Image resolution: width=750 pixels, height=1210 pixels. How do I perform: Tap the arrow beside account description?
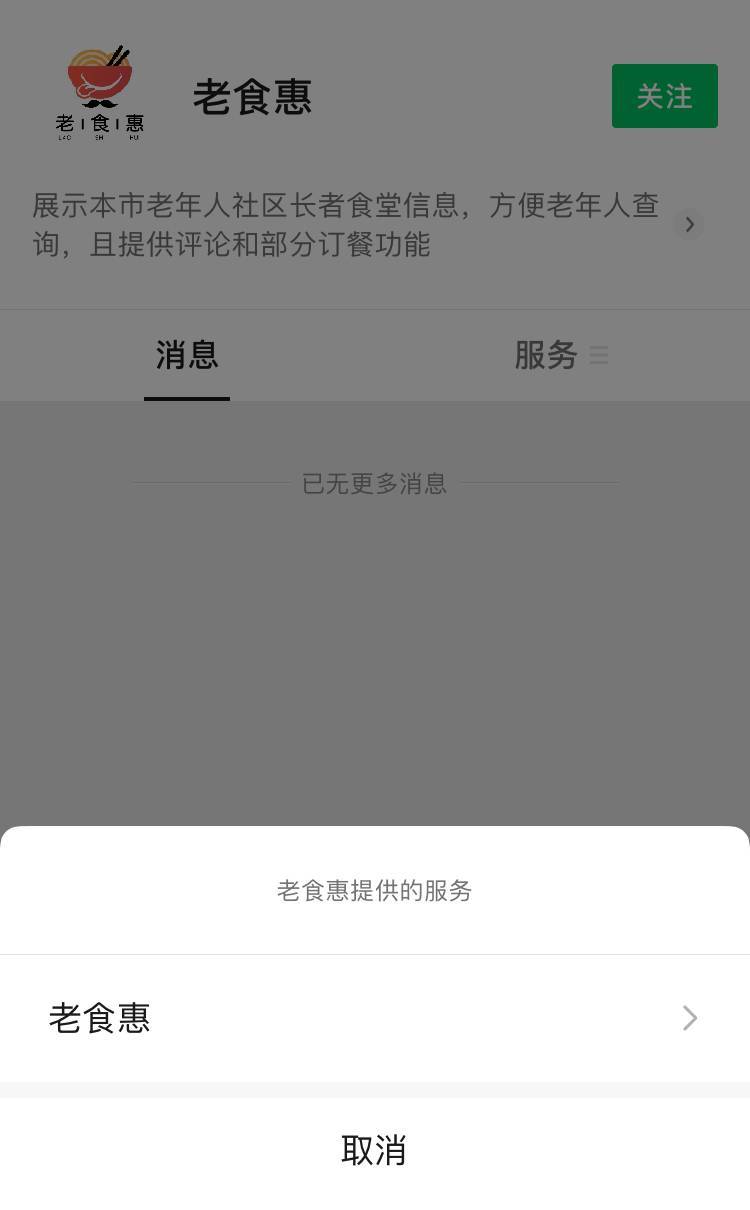tap(689, 224)
